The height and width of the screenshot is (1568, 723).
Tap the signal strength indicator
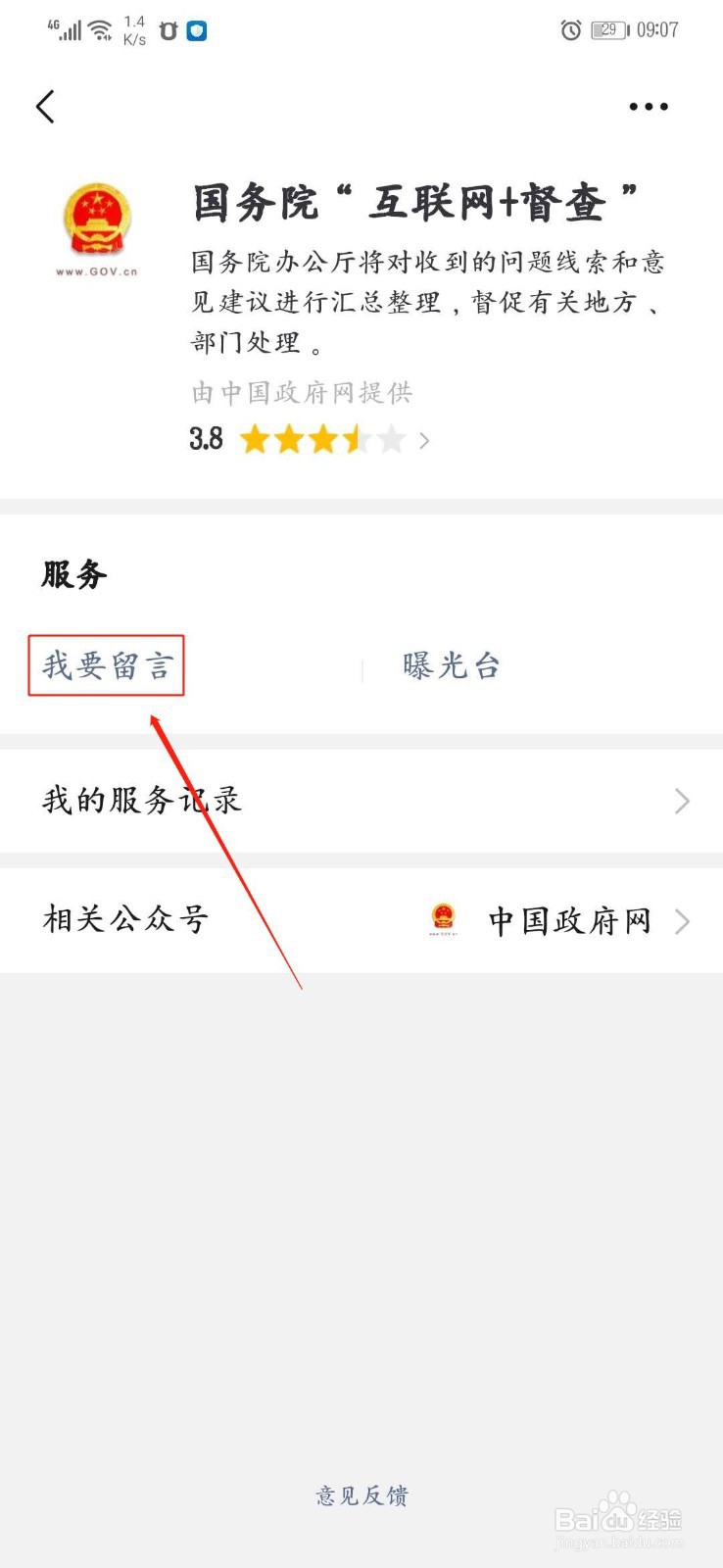[x=67, y=30]
